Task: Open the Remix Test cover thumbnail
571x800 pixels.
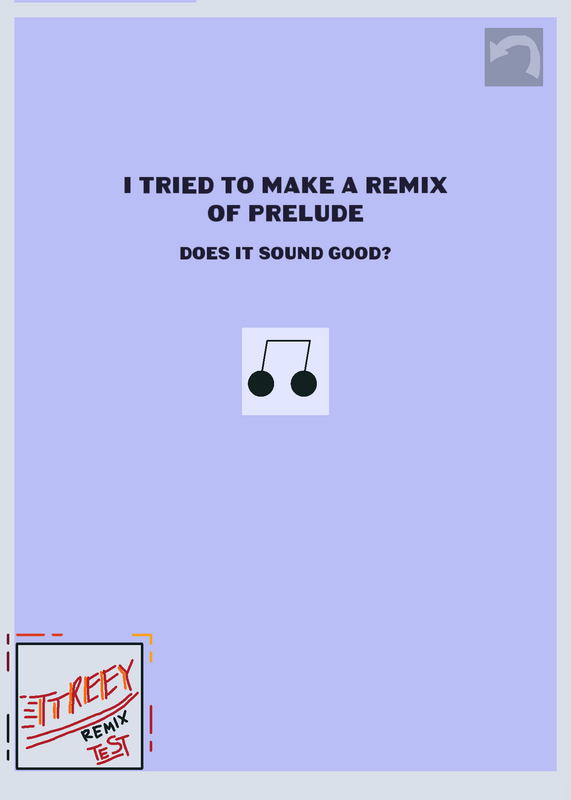Action: click(x=80, y=706)
